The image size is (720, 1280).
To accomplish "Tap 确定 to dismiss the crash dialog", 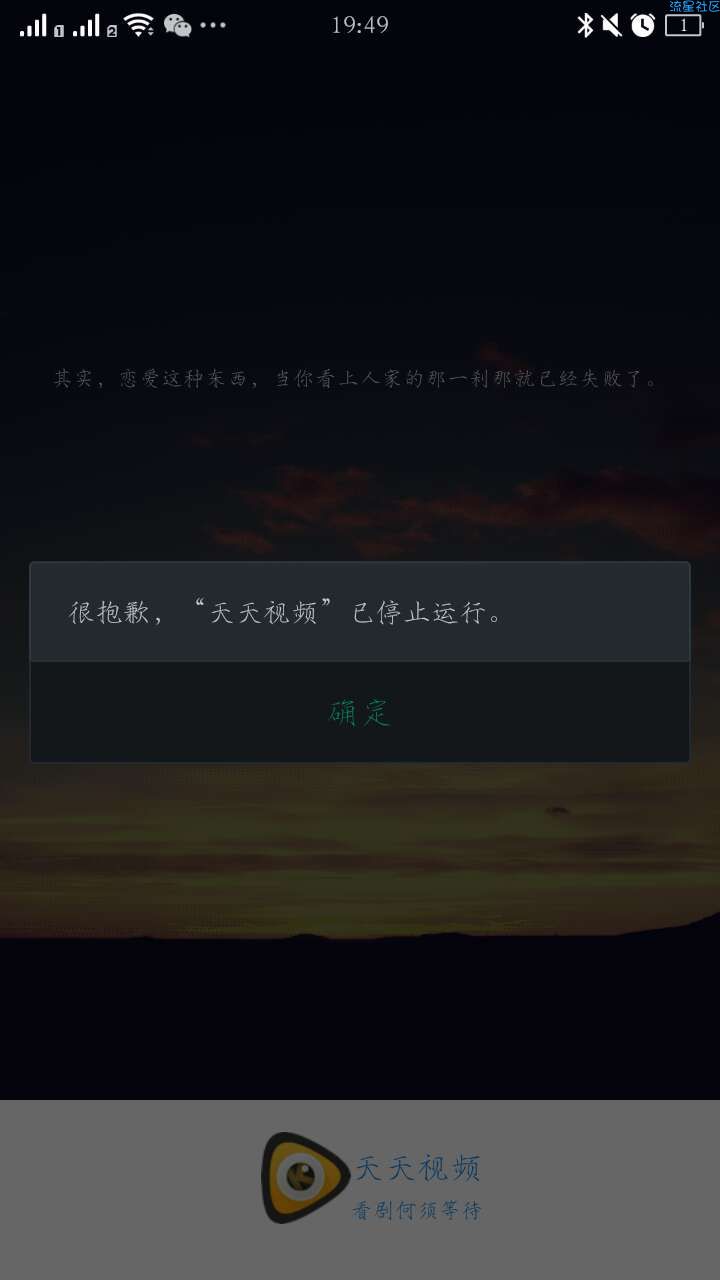I will pos(360,712).
